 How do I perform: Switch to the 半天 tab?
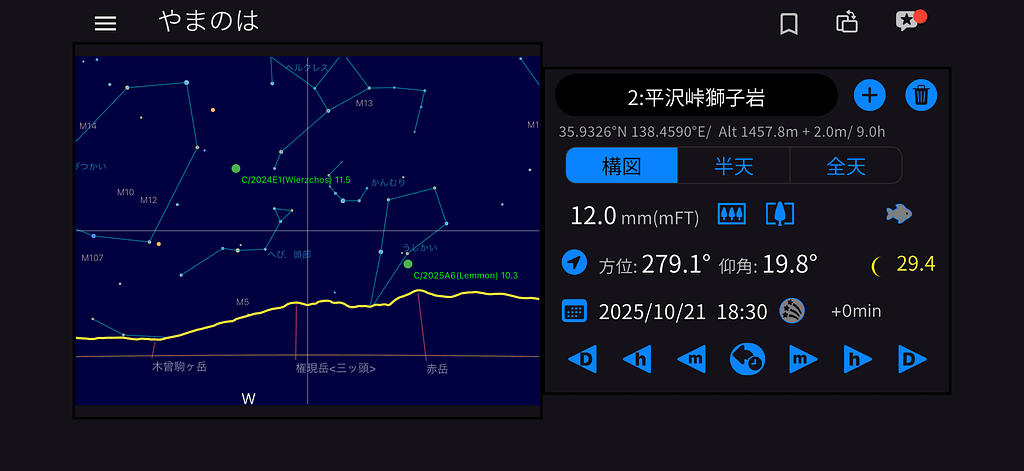click(734, 165)
